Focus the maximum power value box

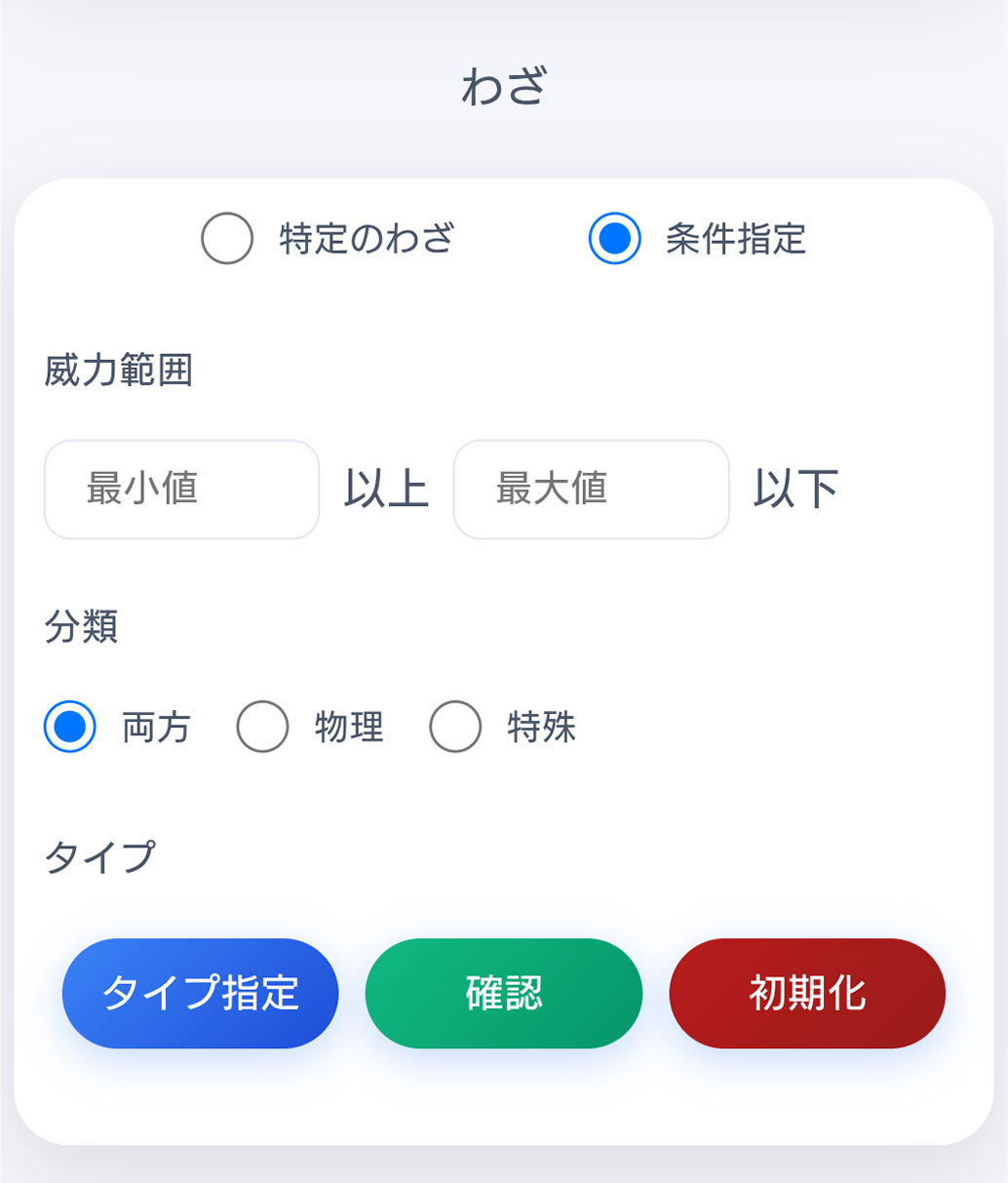click(x=590, y=489)
